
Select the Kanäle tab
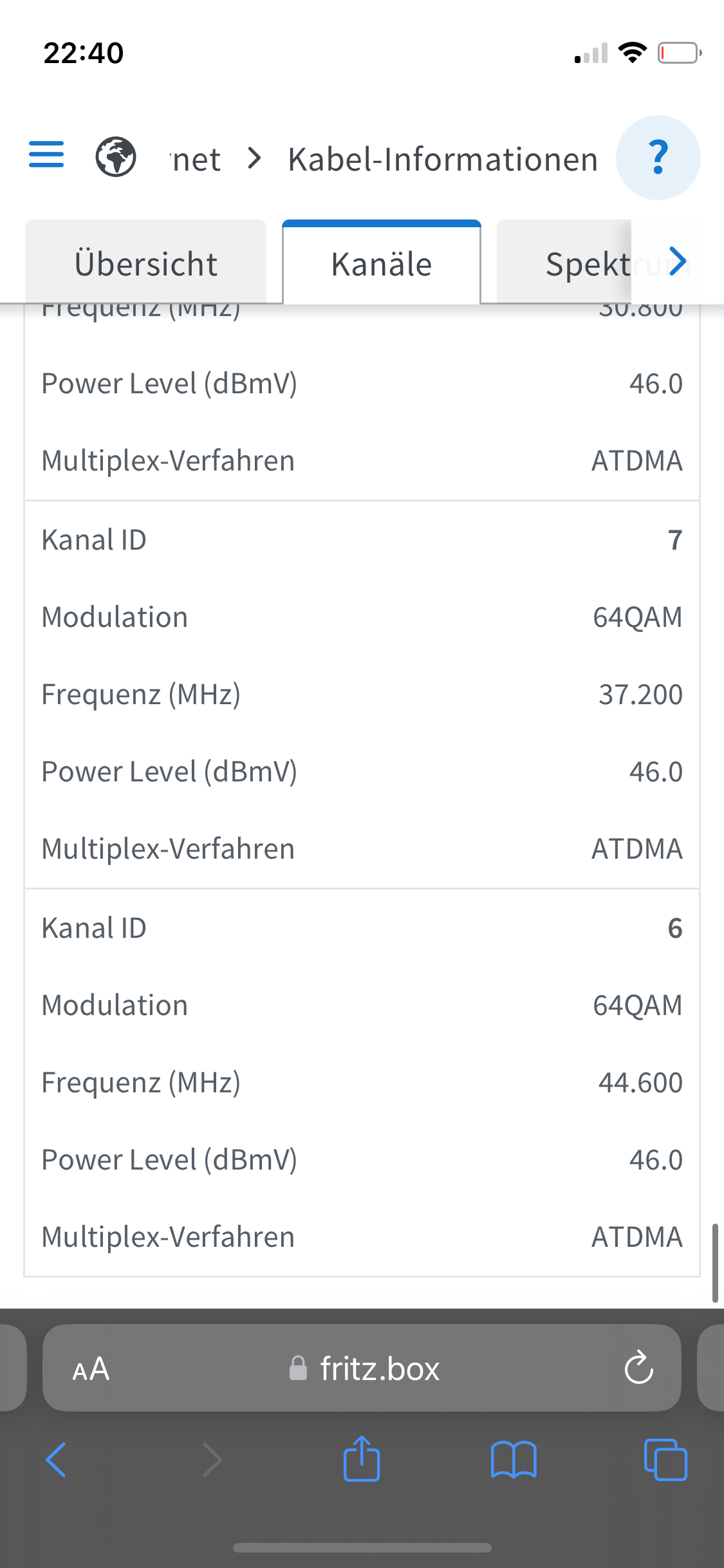pos(382,263)
